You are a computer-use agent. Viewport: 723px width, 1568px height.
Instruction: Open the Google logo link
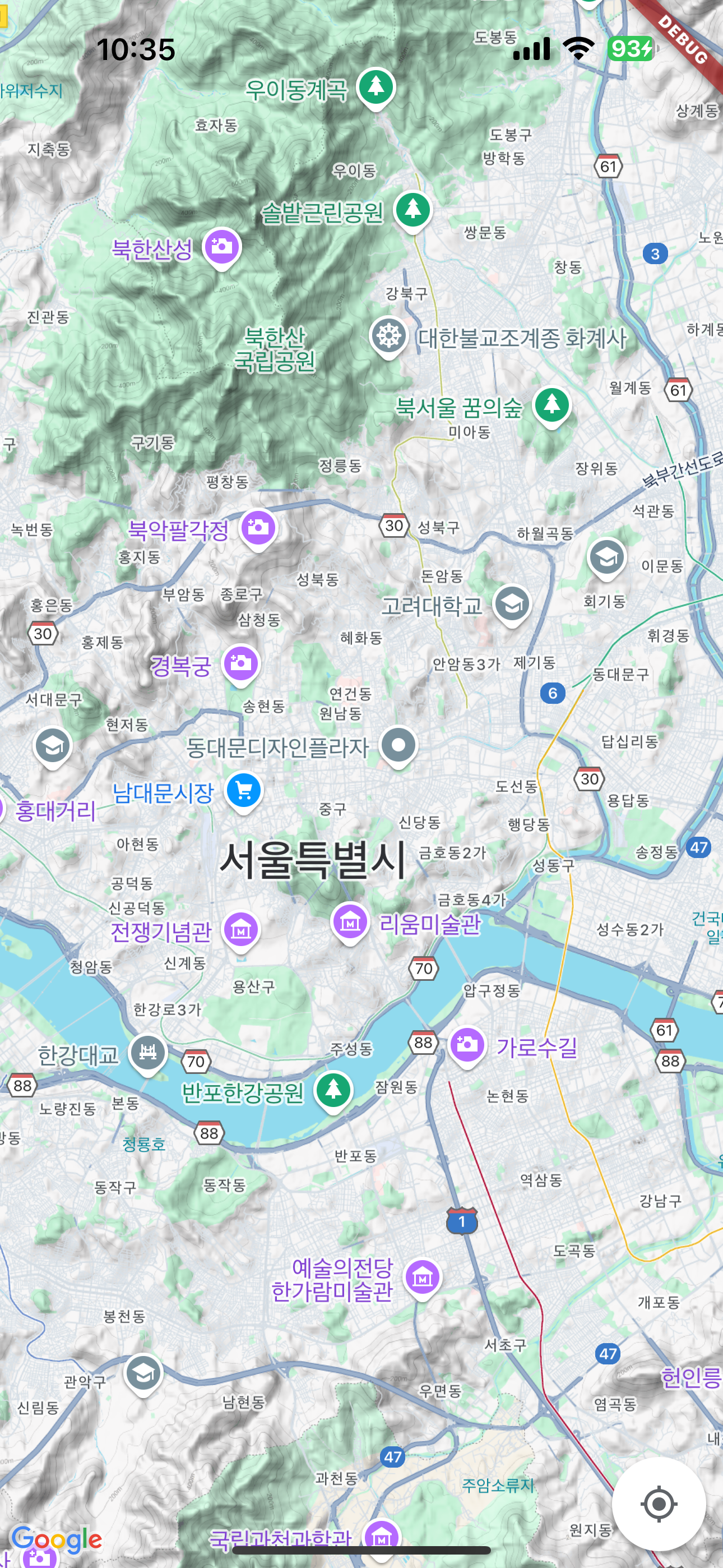coord(57,1538)
